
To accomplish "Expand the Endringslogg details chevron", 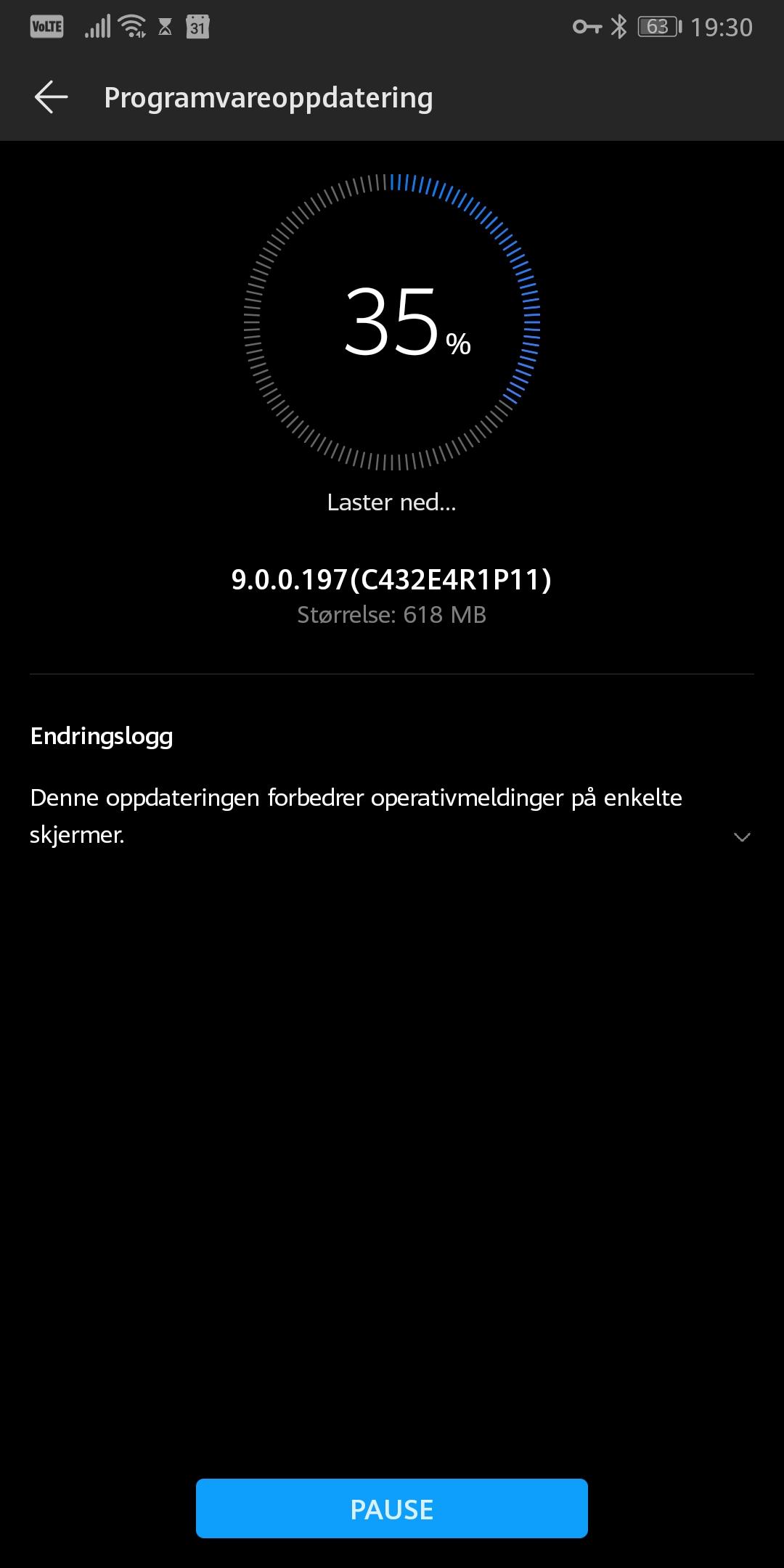I will click(x=742, y=837).
